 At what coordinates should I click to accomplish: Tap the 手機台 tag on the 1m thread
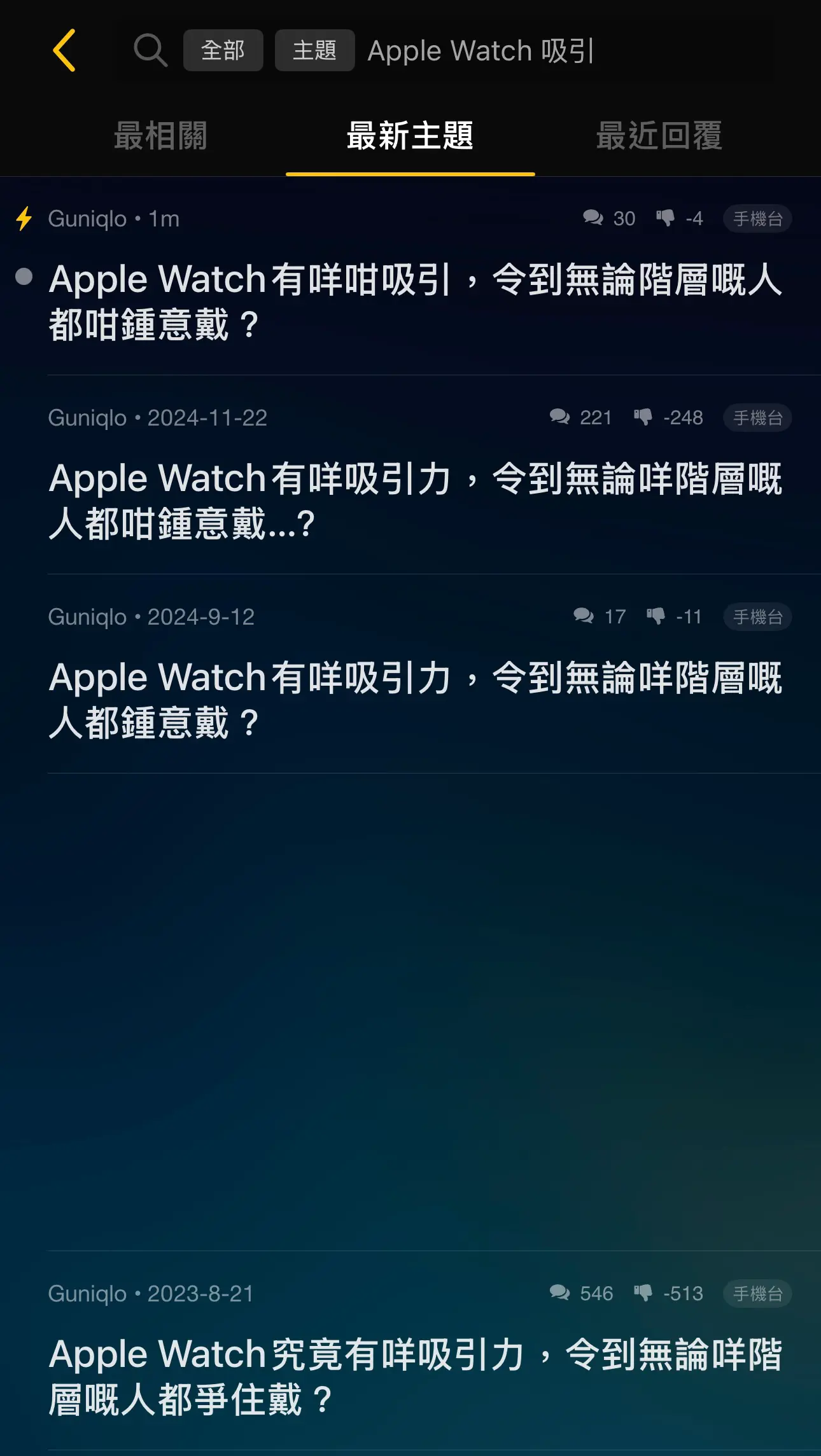pyautogui.click(x=757, y=219)
